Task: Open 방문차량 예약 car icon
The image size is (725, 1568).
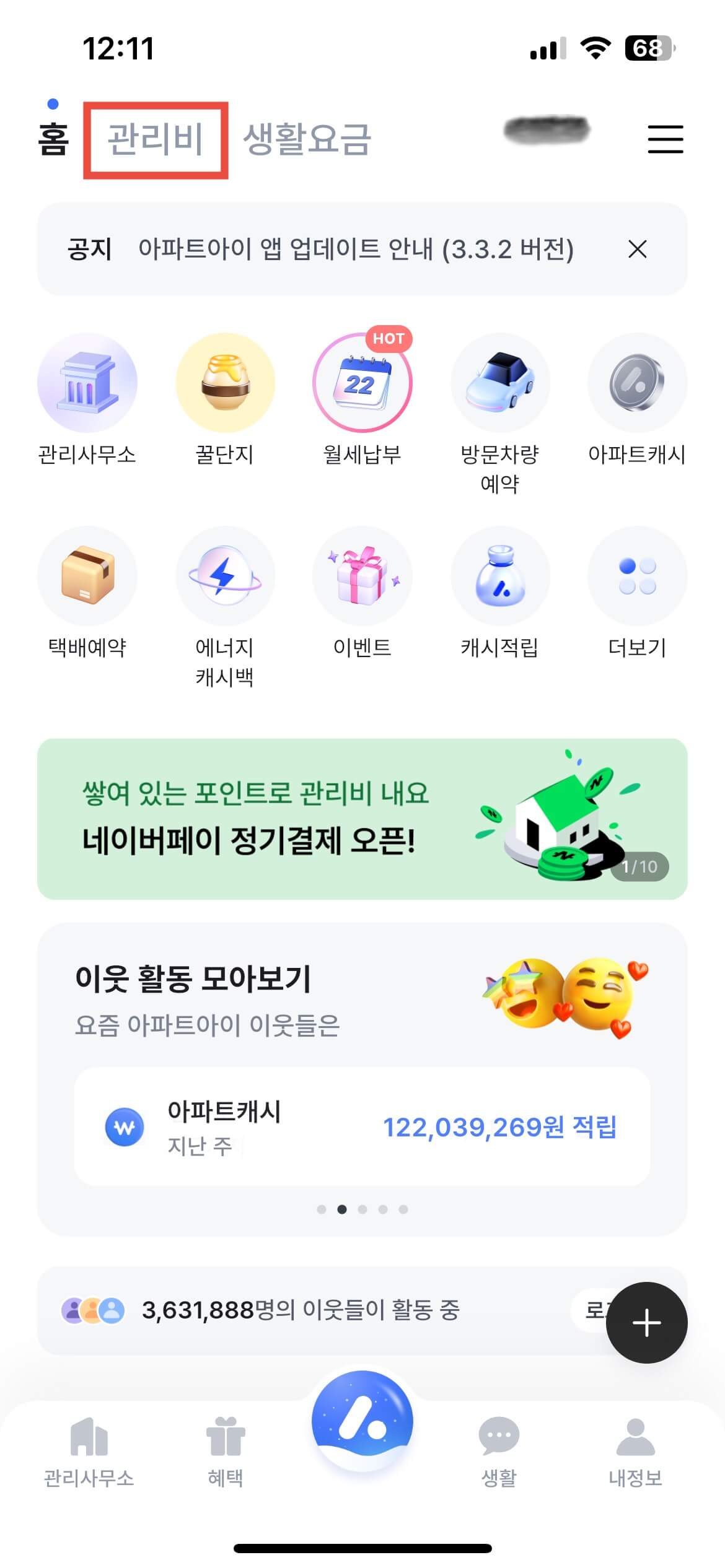Action: tap(499, 383)
